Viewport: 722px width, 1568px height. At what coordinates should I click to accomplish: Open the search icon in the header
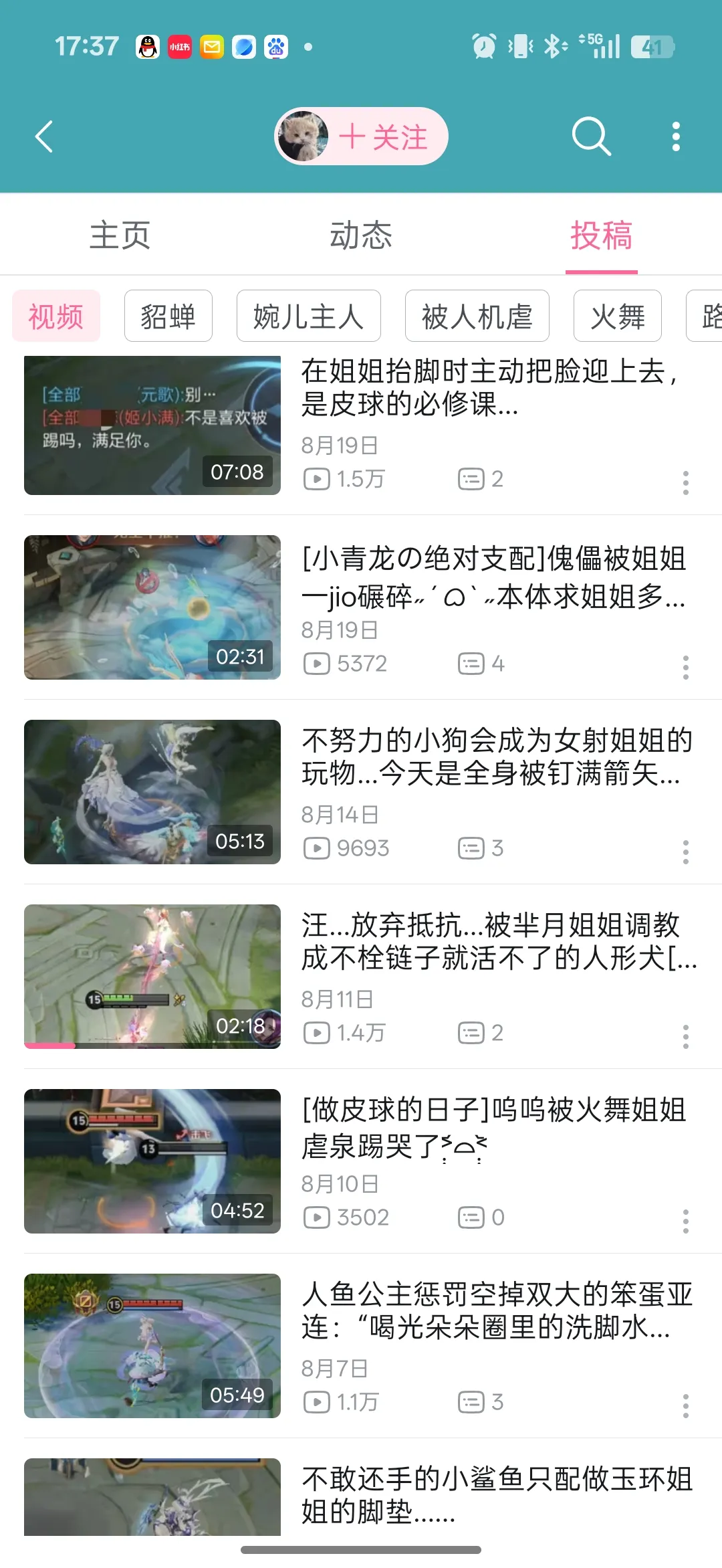pyautogui.click(x=591, y=136)
